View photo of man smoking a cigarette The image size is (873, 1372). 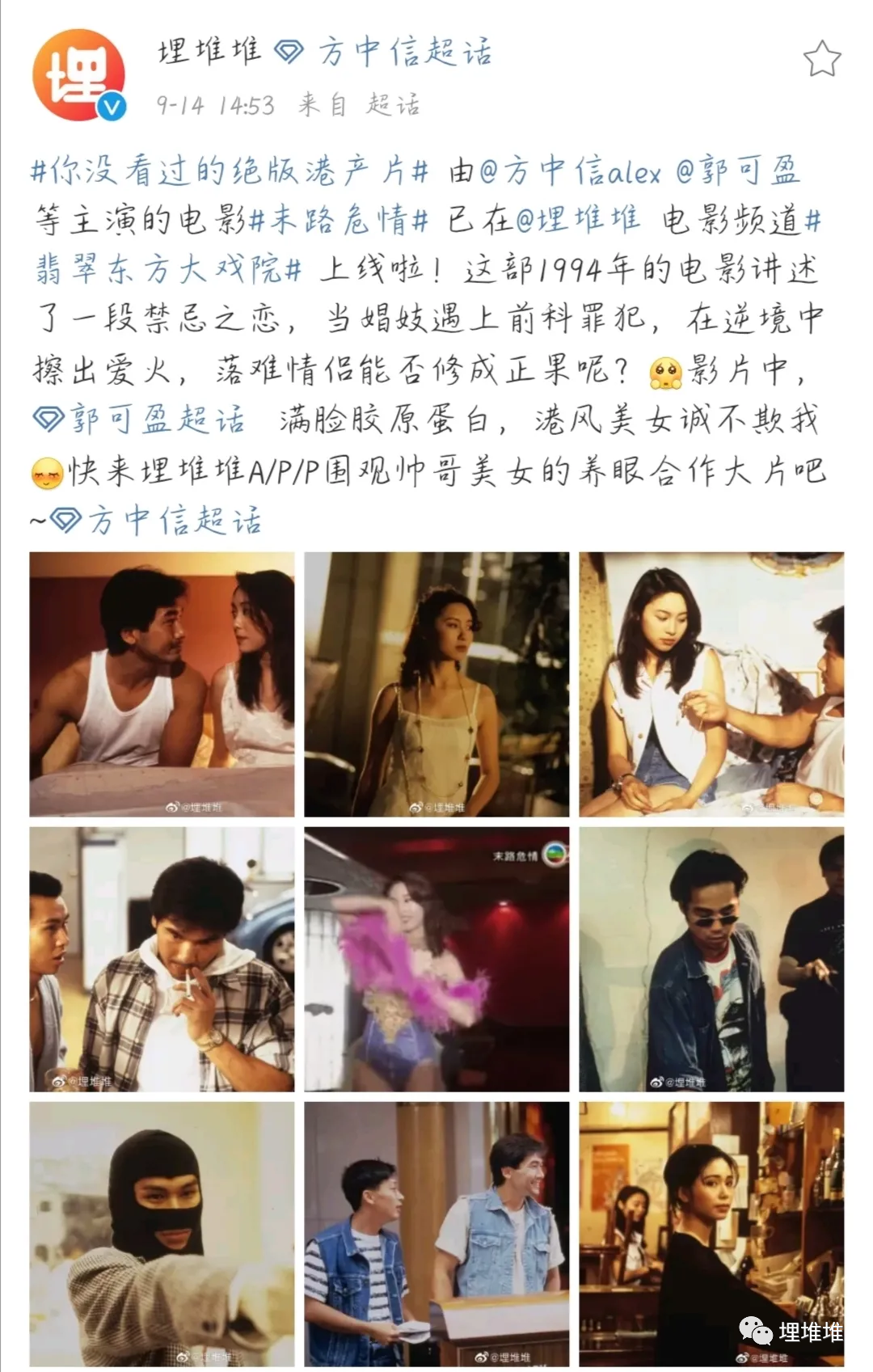[x=162, y=959]
